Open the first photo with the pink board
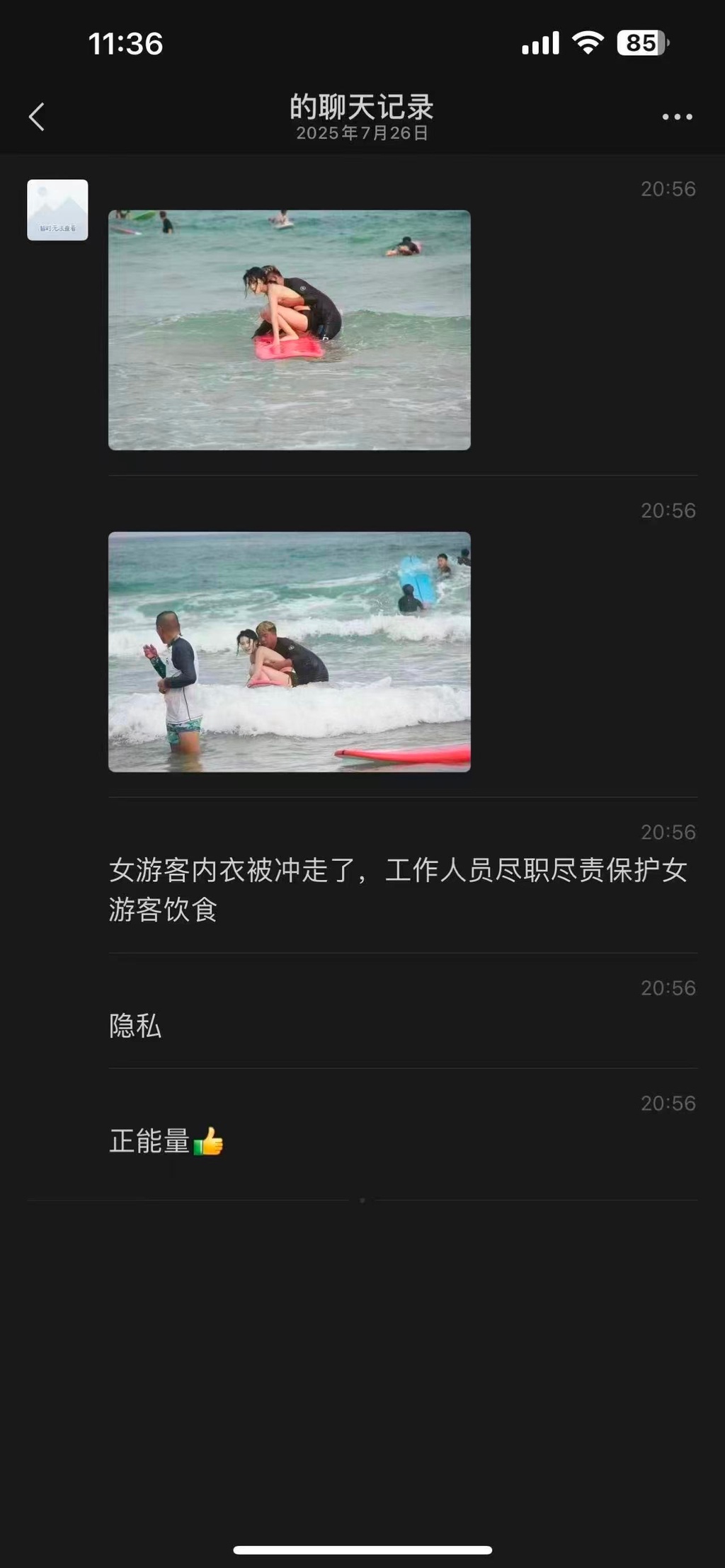Image resolution: width=725 pixels, height=1568 pixels. (289, 330)
